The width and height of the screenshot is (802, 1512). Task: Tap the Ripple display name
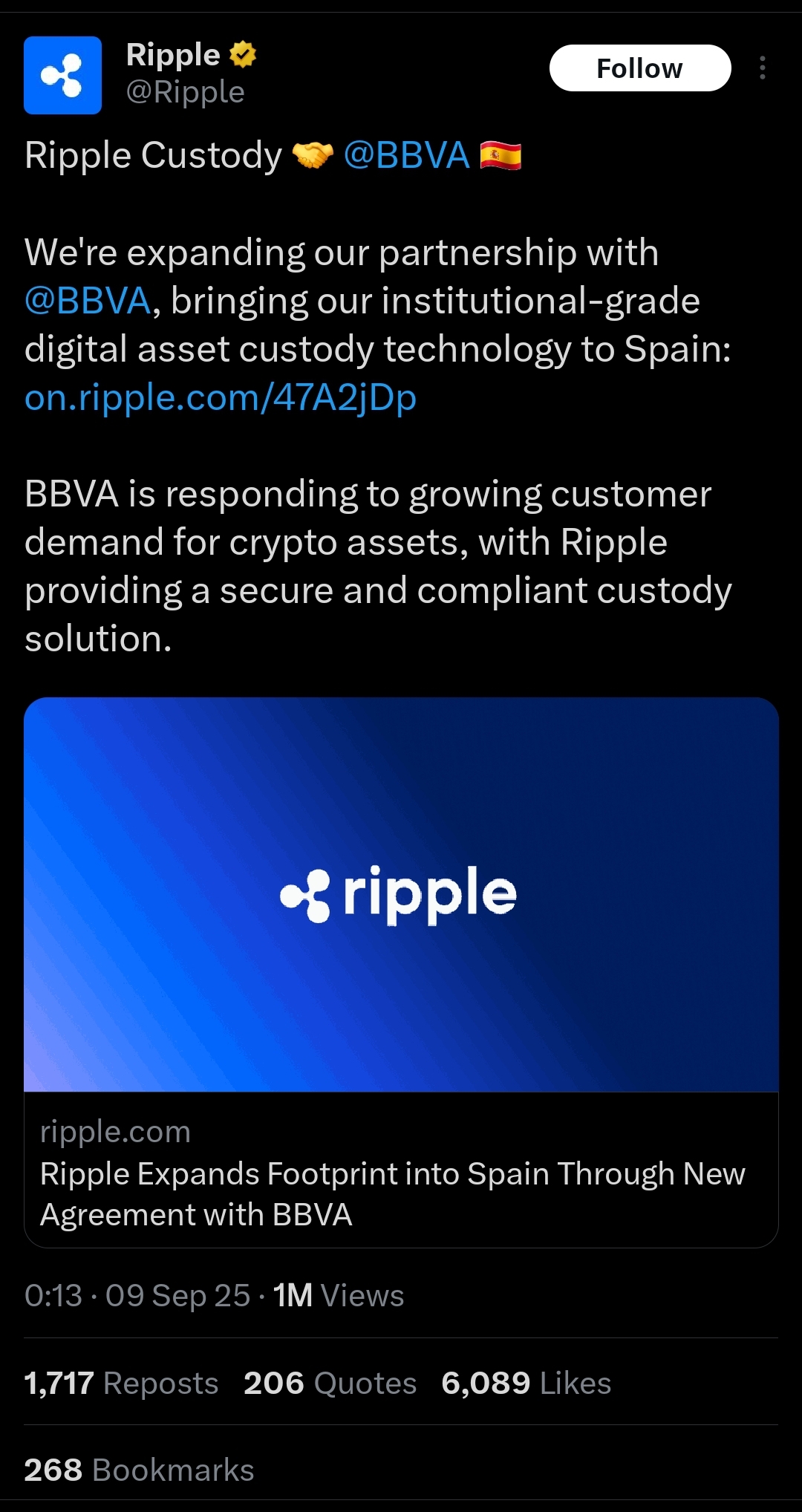click(x=173, y=55)
